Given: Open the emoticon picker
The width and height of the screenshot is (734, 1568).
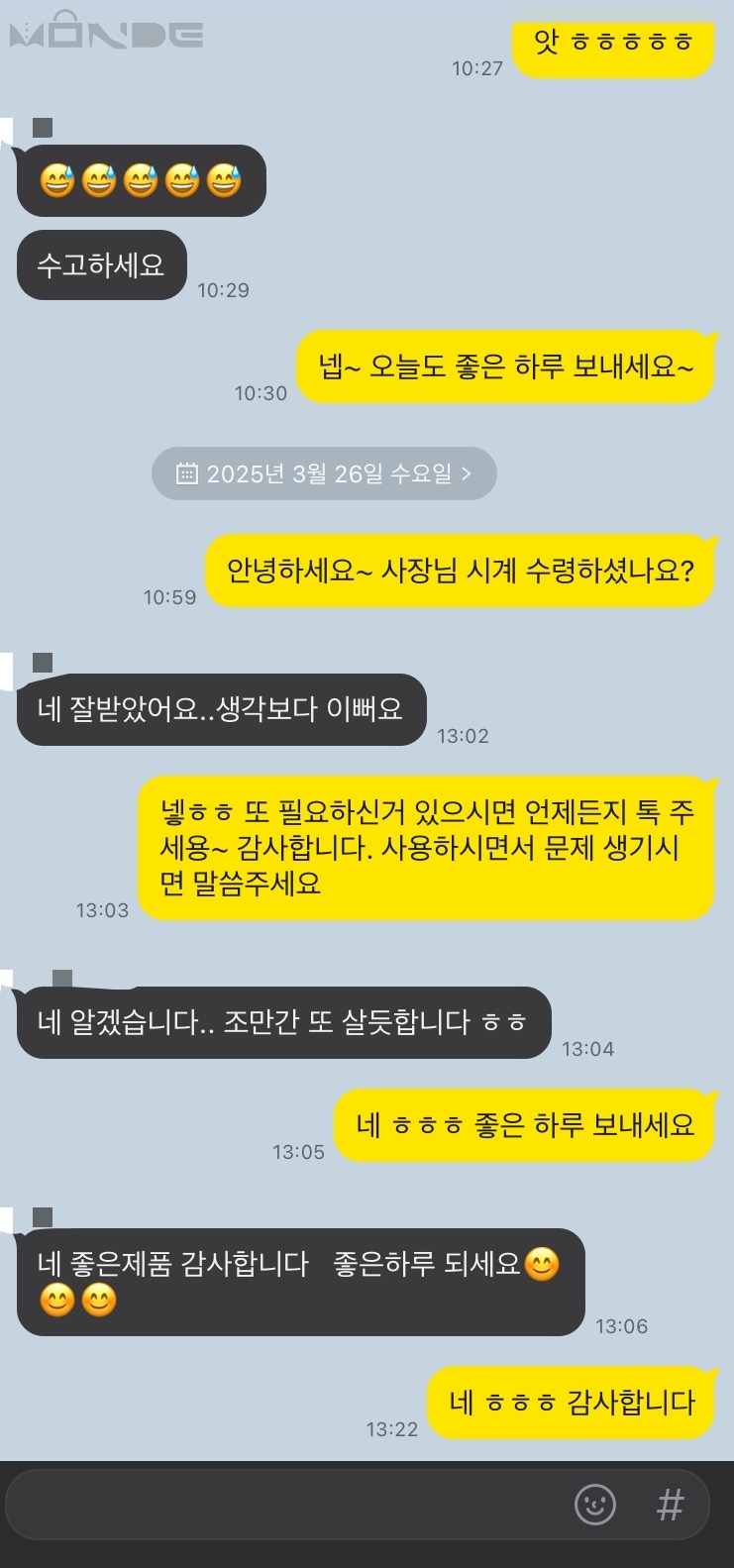Looking at the screenshot, I should [x=595, y=1505].
